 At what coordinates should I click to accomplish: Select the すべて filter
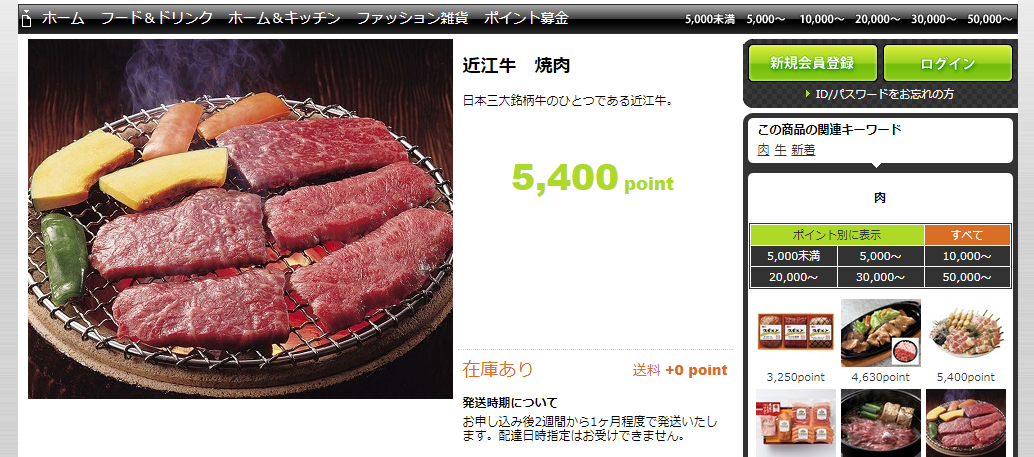tap(967, 235)
